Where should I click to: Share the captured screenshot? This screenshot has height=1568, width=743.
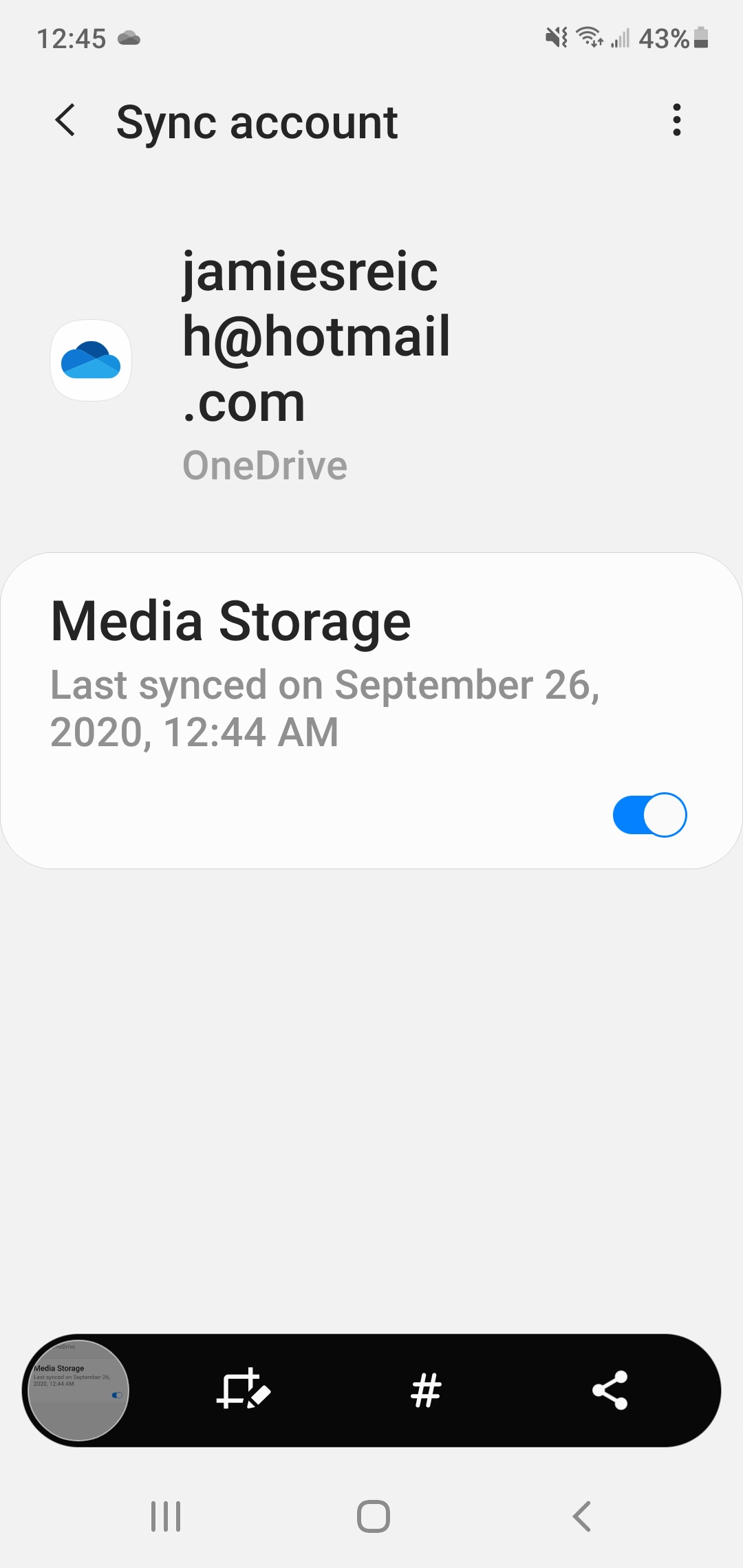[610, 1390]
